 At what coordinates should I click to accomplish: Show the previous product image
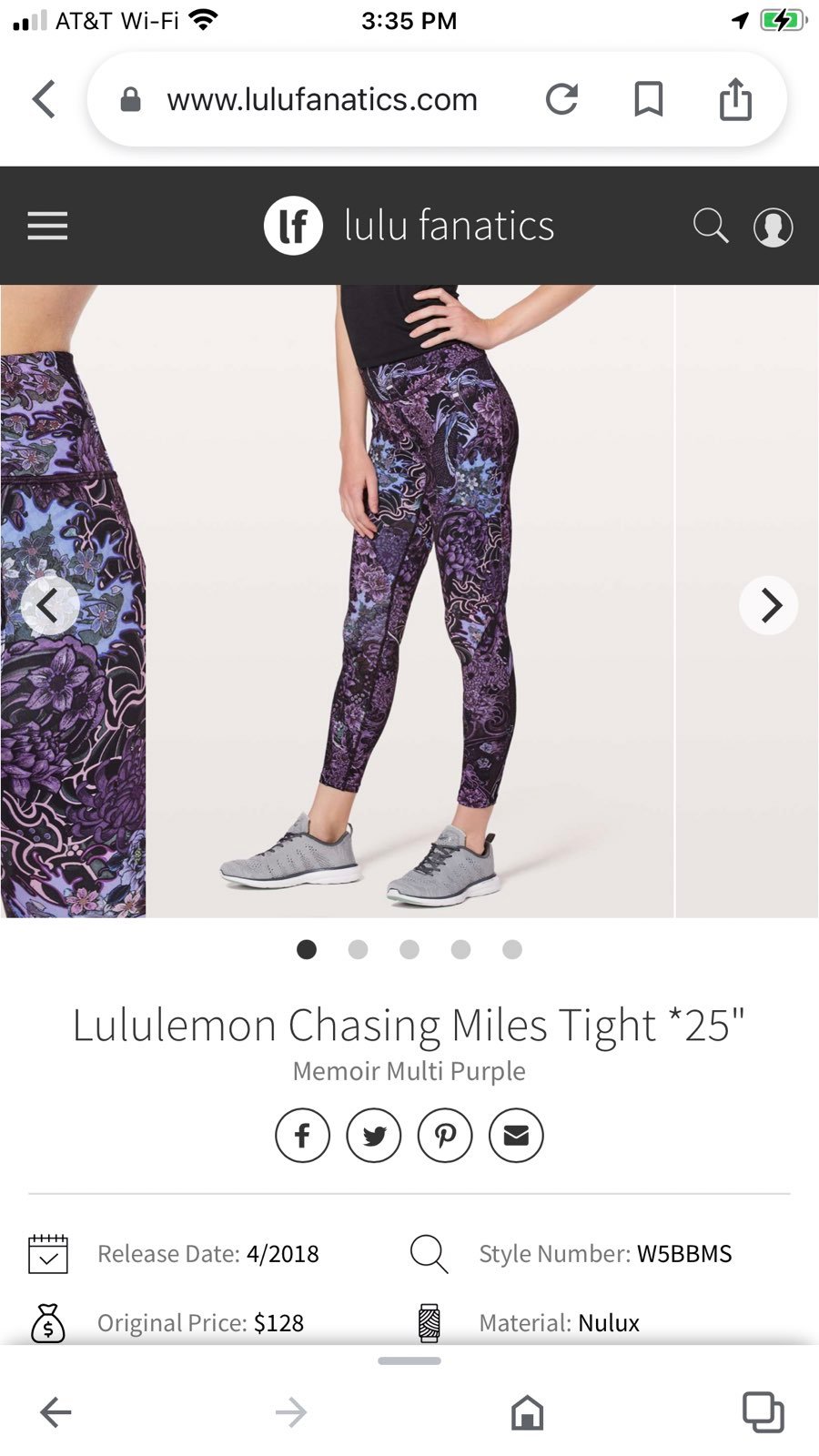(50, 605)
